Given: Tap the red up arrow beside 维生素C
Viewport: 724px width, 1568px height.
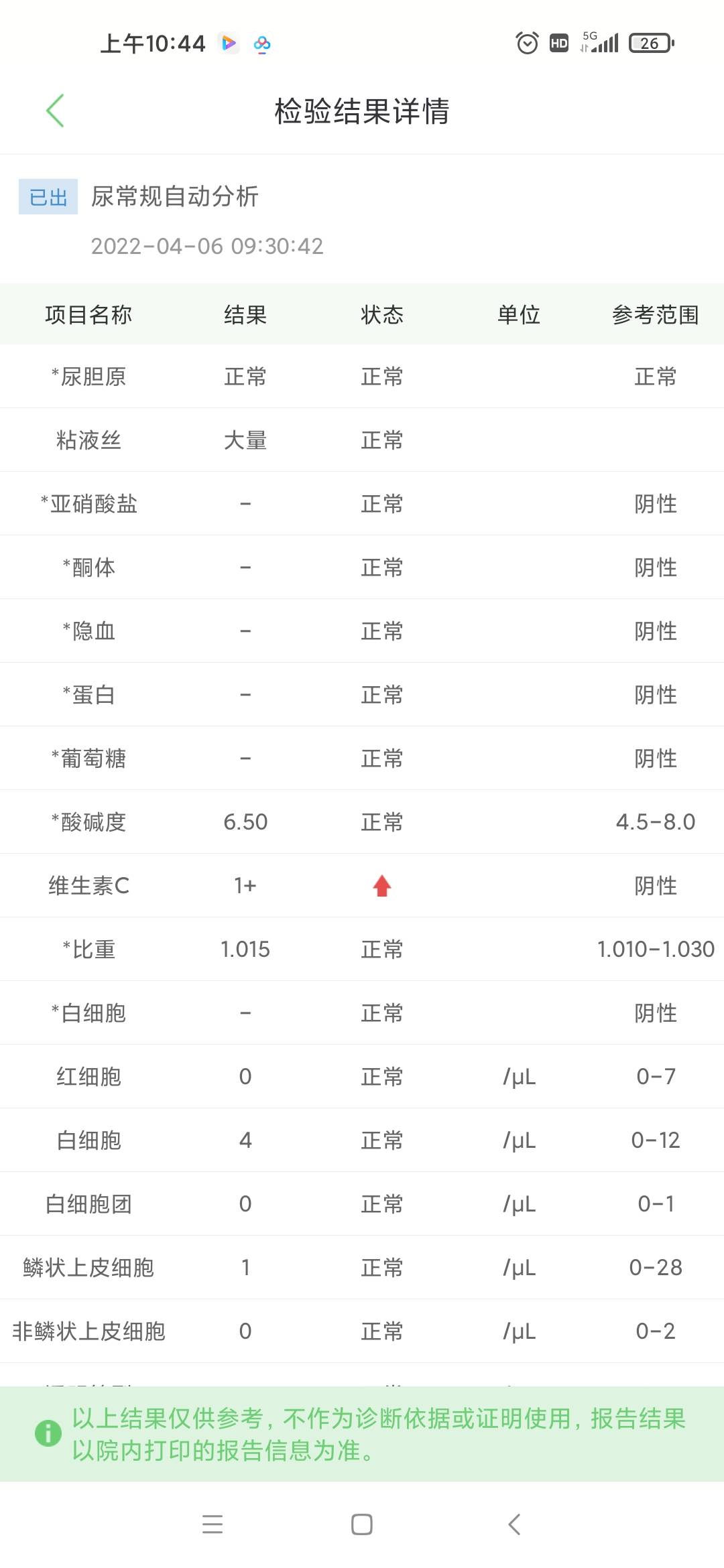Looking at the screenshot, I should pos(380,885).
